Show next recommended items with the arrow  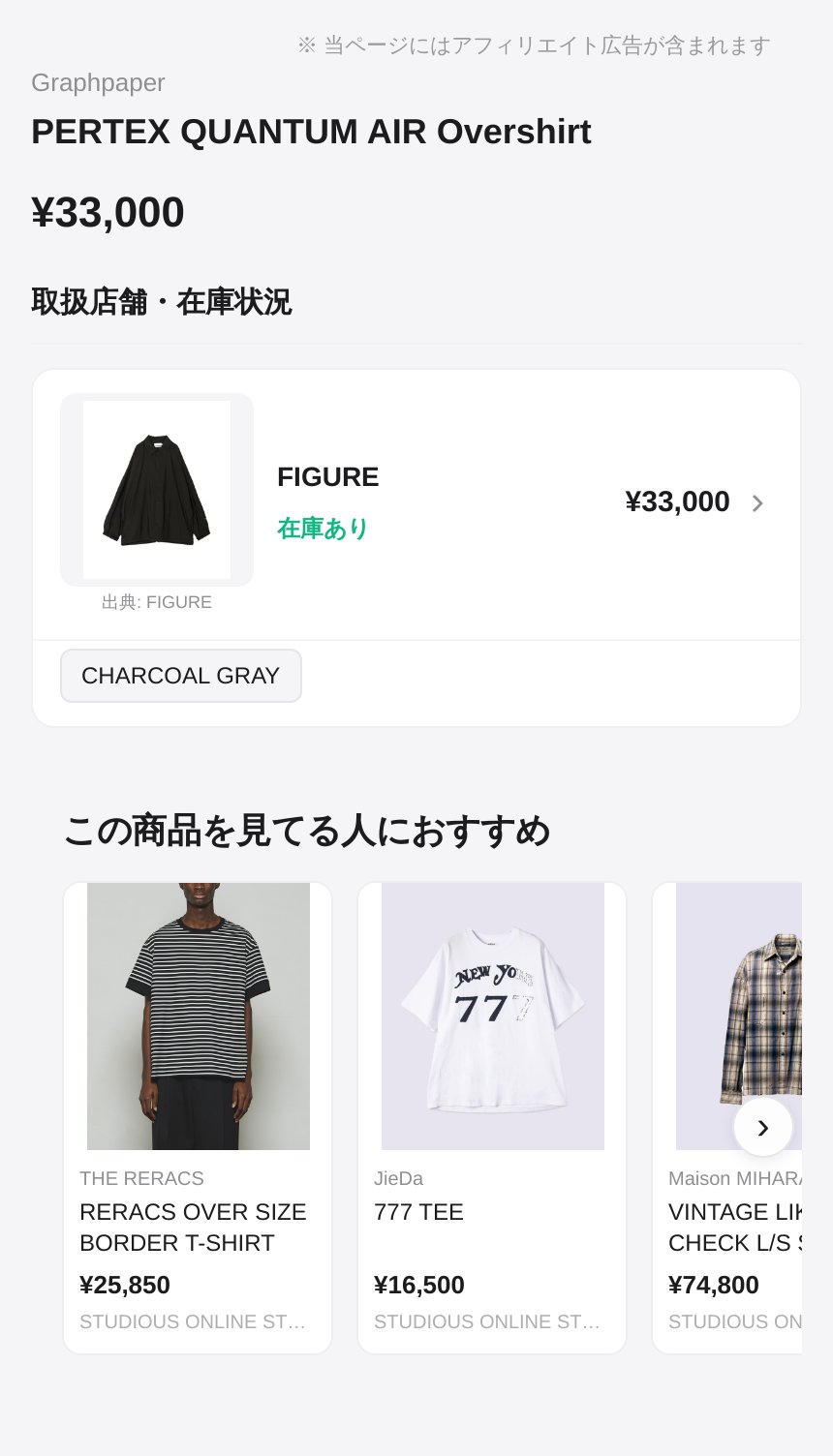click(763, 1127)
